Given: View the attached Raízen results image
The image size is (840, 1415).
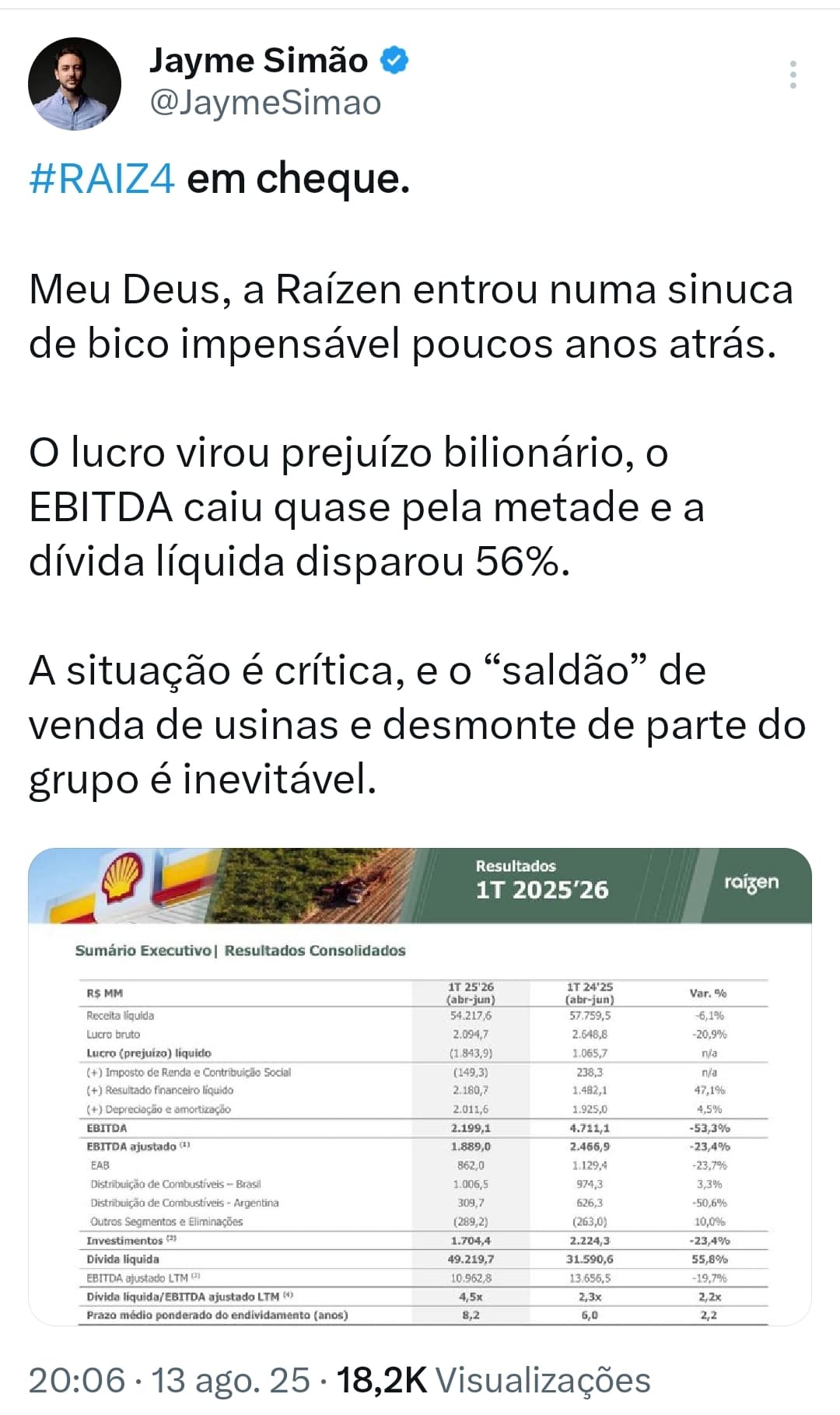Looking at the screenshot, I should coord(420,1086).
